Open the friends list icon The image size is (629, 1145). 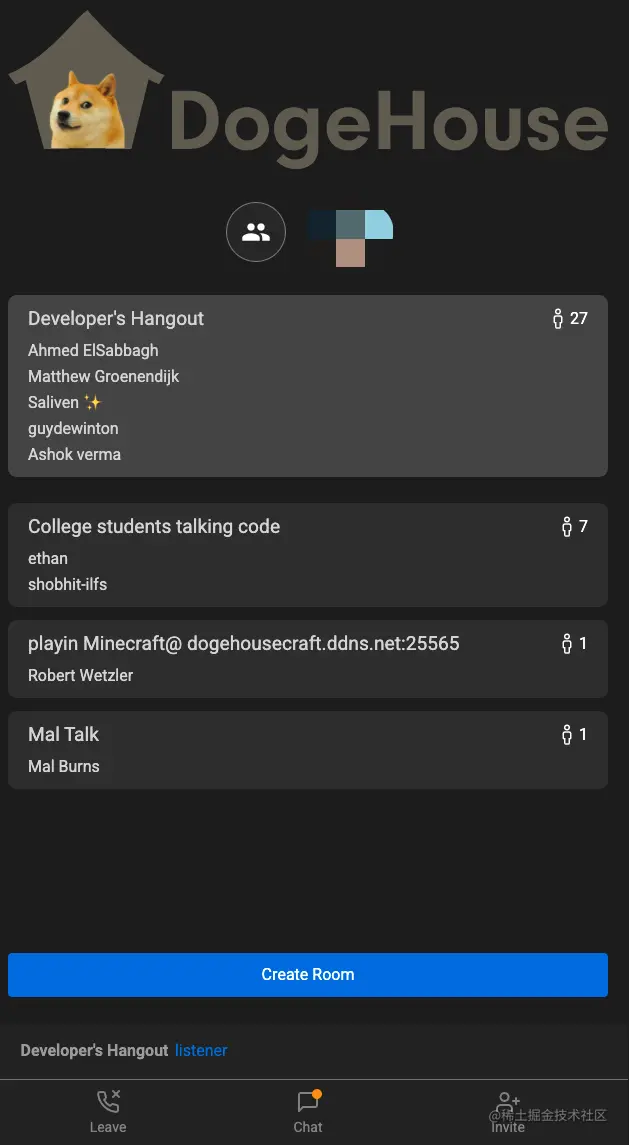point(256,232)
